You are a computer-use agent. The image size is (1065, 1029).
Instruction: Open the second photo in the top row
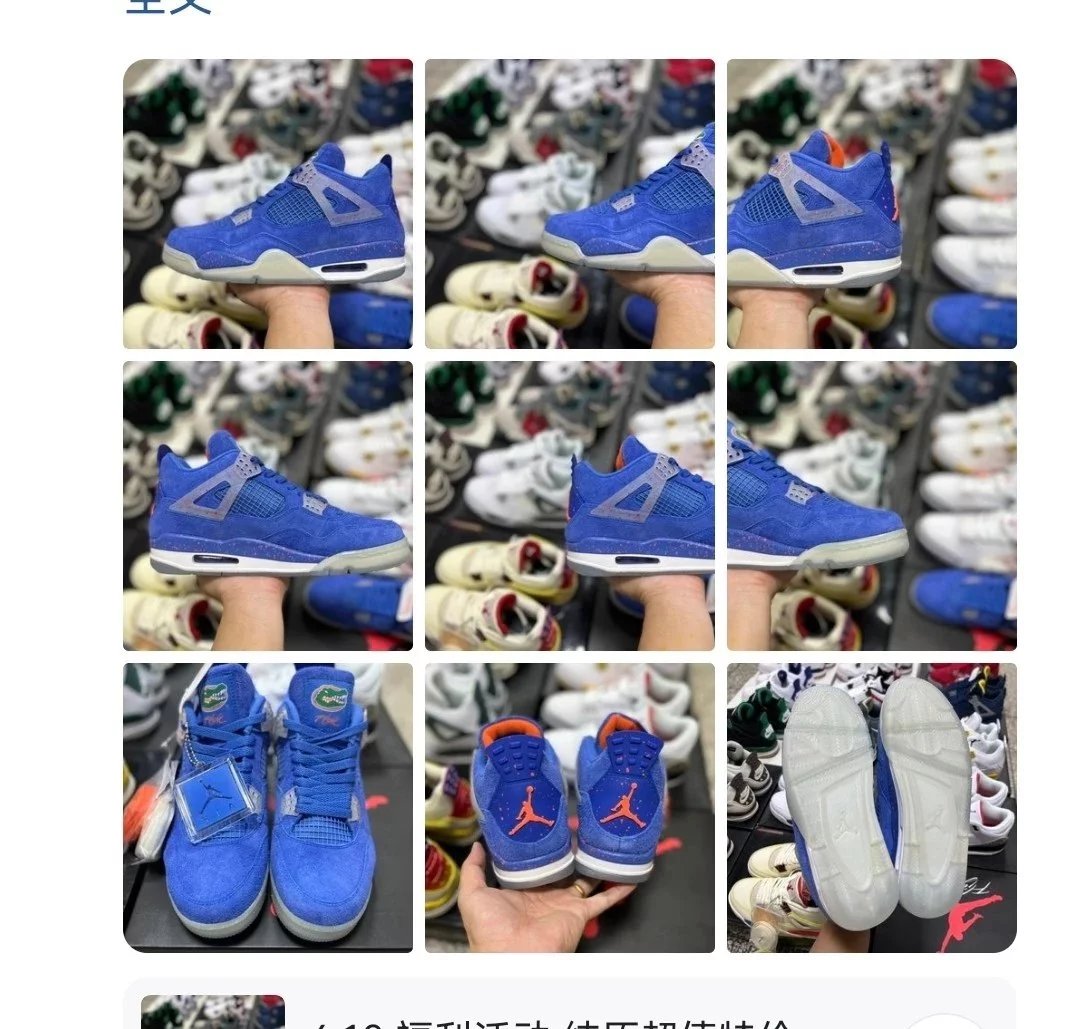570,204
